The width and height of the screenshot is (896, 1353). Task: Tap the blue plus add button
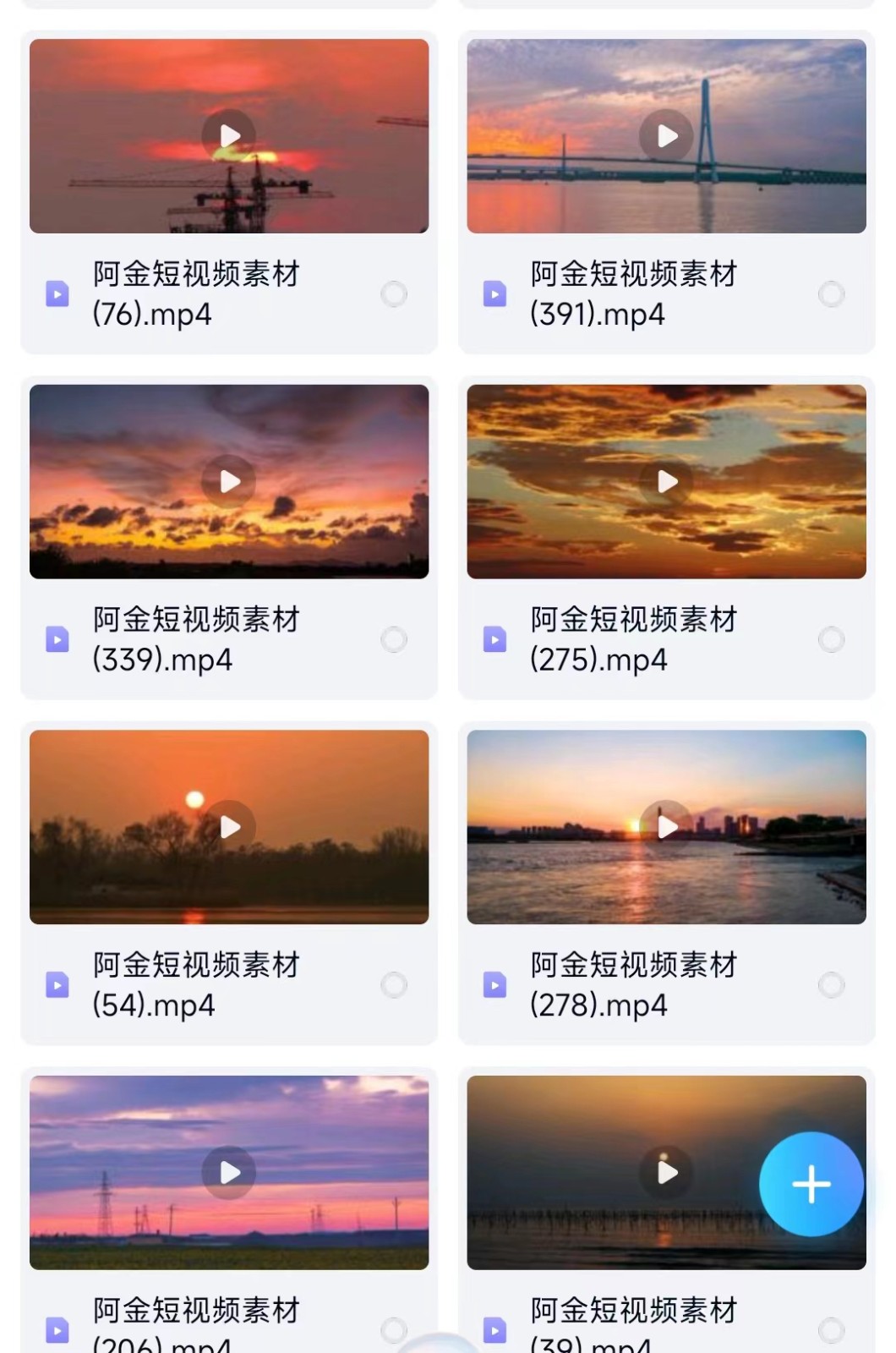tap(811, 1184)
